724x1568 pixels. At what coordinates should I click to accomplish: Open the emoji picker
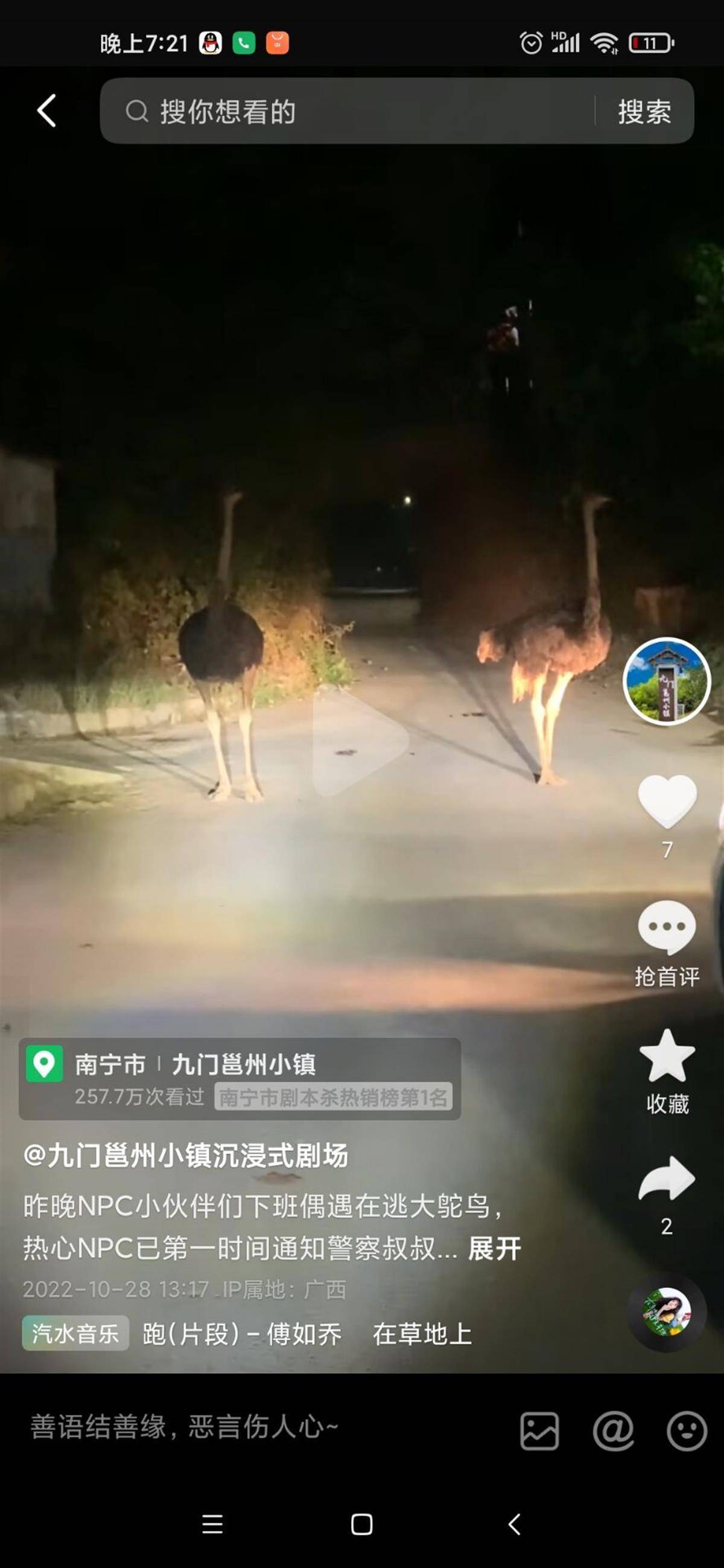pyautogui.click(x=686, y=1431)
